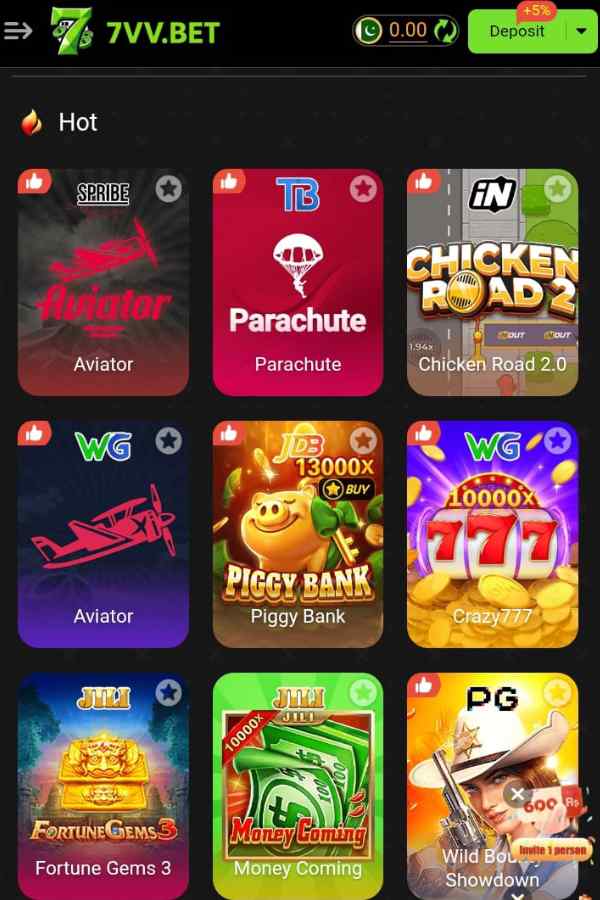This screenshot has height=900, width=600.
Task: Open the side drawer menu
Action: tap(18, 31)
